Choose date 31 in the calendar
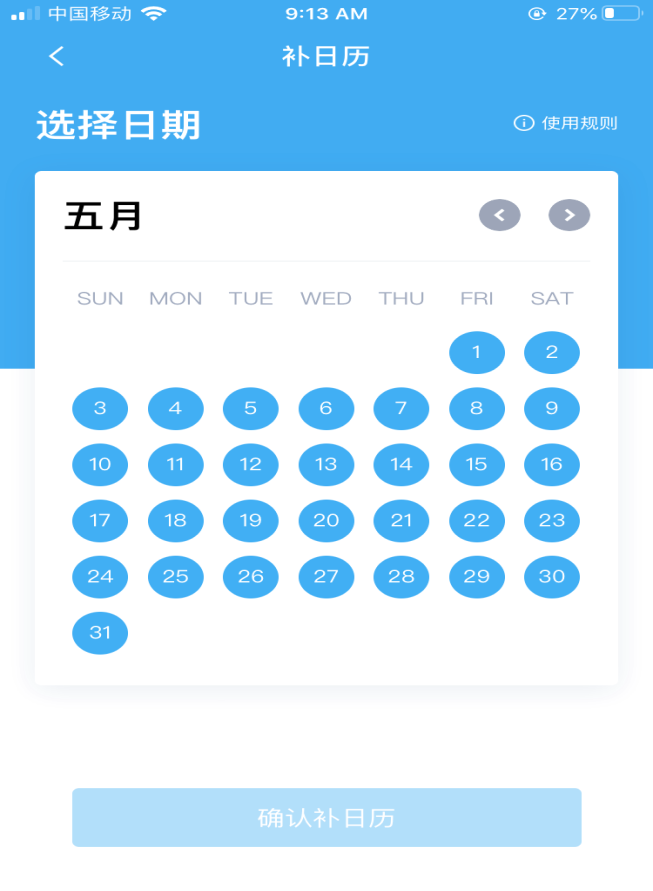This screenshot has width=653, height=891. coord(100,632)
